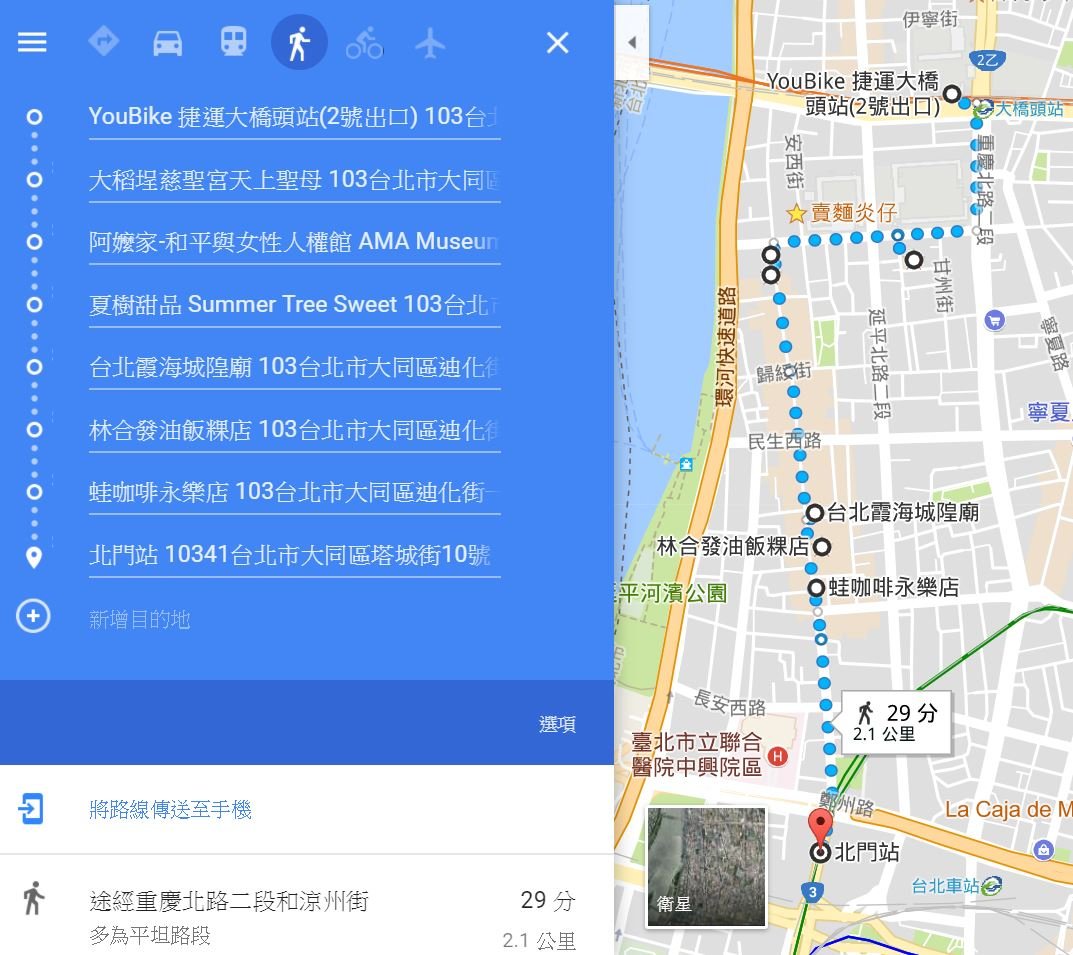The width and height of the screenshot is (1073, 955).
Task: Edit the 大稻埕慈聖宮天上聖母 stop
Action: pos(293,180)
